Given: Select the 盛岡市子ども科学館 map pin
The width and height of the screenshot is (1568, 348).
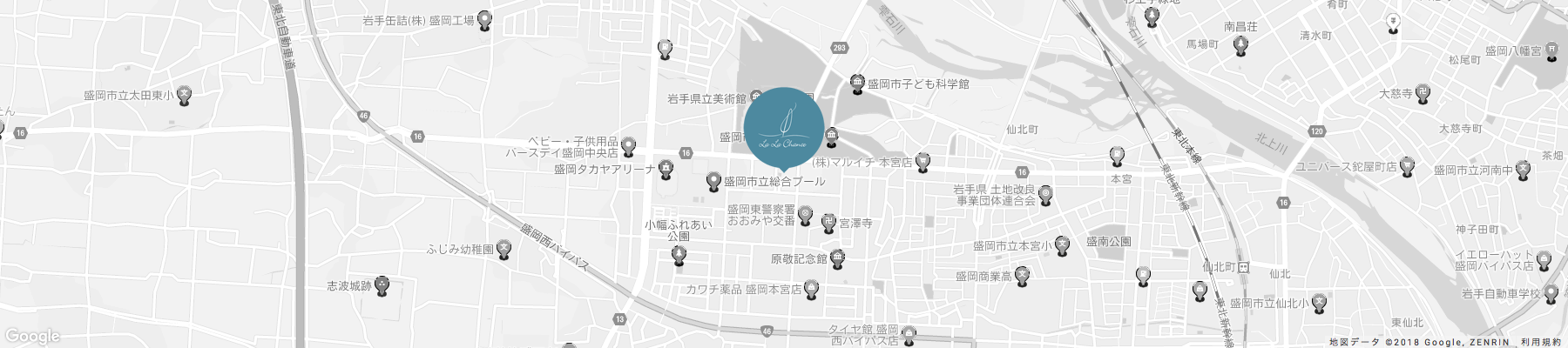Looking at the screenshot, I should pyautogui.click(x=856, y=85).
